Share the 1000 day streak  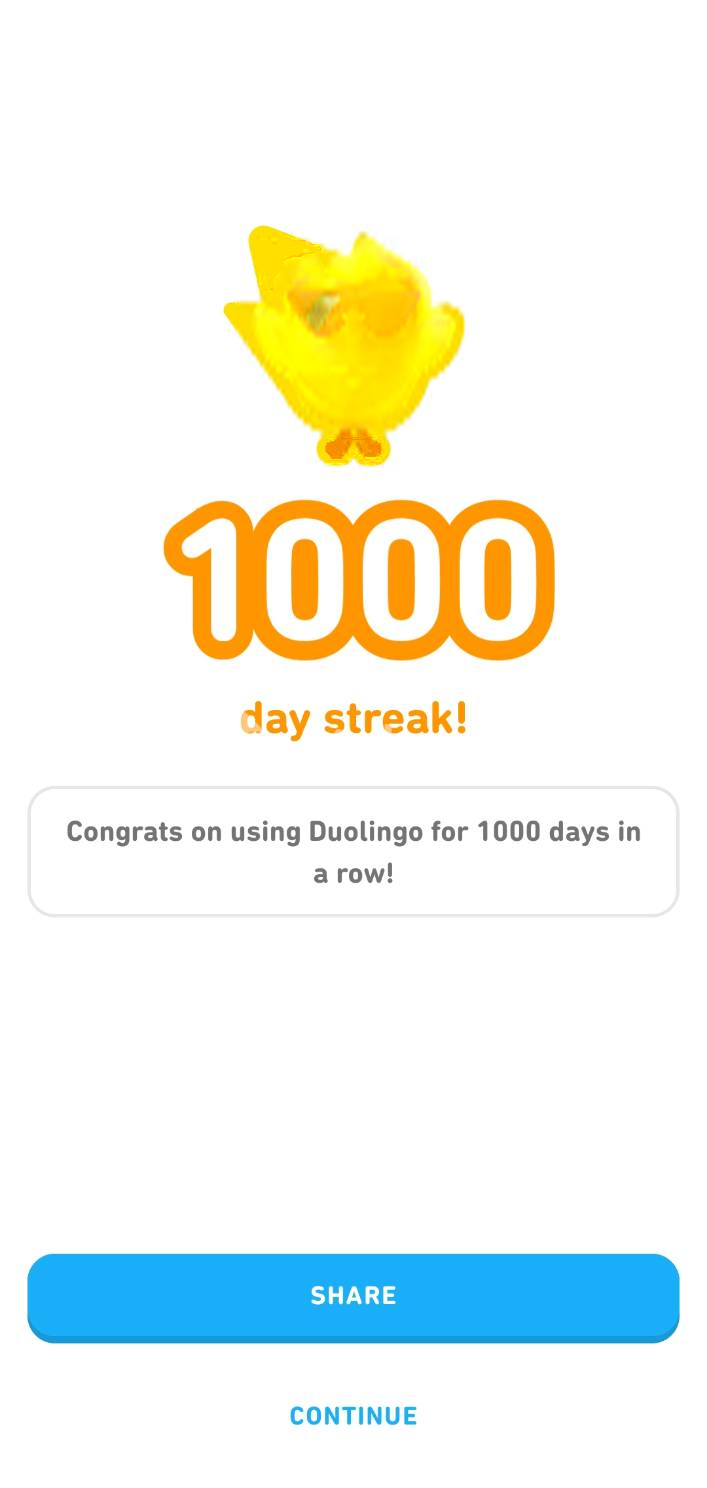353,1295
